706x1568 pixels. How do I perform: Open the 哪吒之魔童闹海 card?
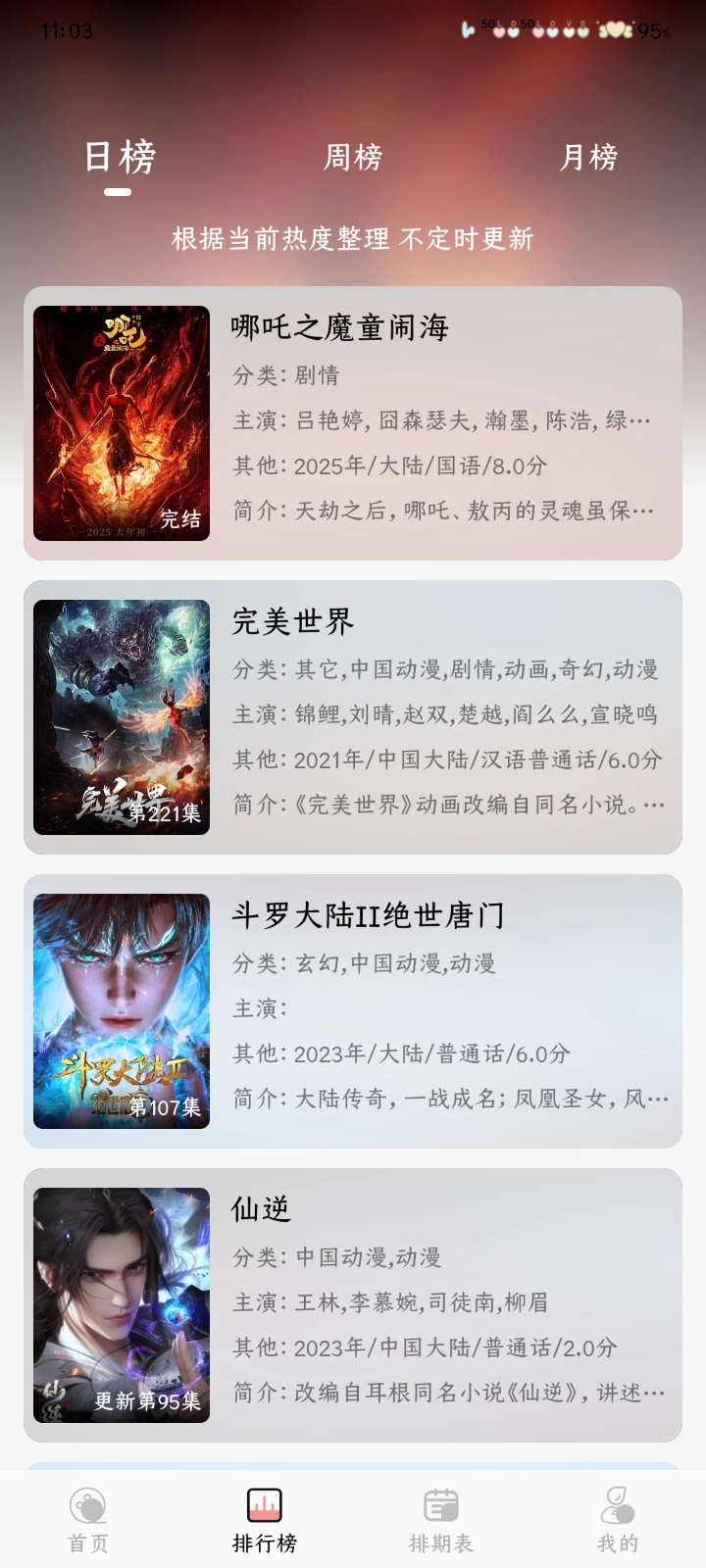353,423
